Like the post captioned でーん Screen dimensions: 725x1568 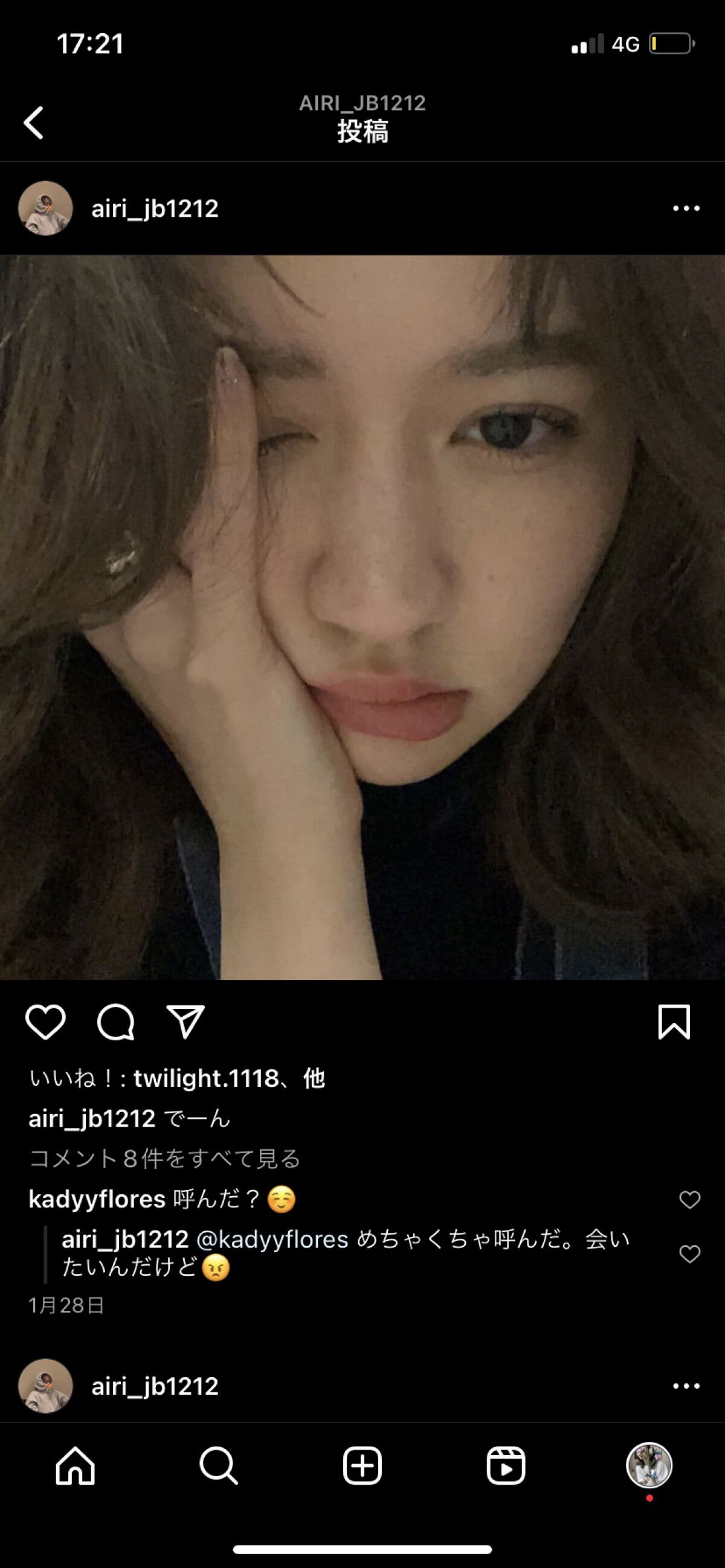tap(46, 1022)
